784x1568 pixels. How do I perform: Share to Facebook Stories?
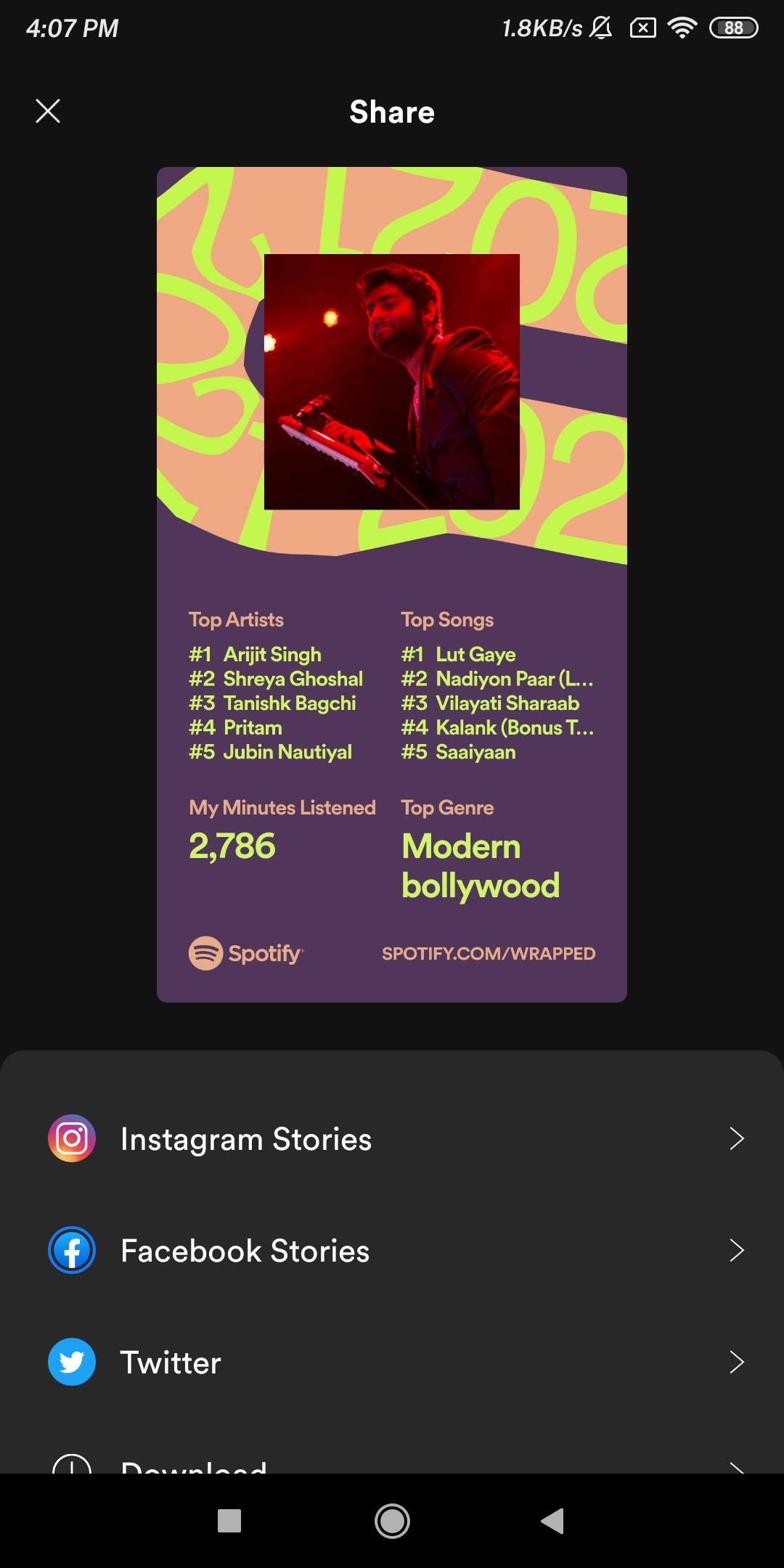(392, 1250)
